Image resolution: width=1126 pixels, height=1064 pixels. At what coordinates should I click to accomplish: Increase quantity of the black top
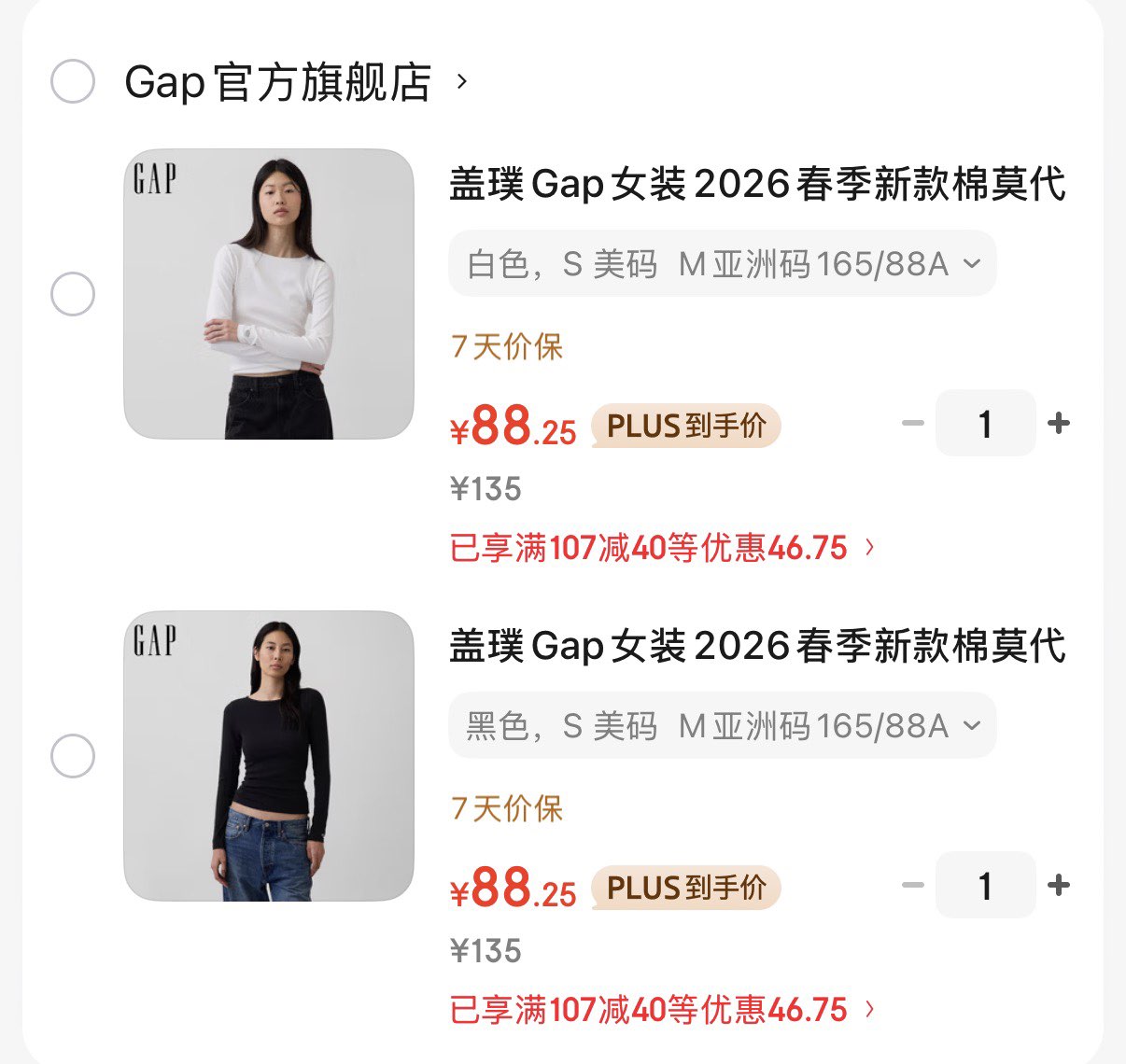[1059, 885]
